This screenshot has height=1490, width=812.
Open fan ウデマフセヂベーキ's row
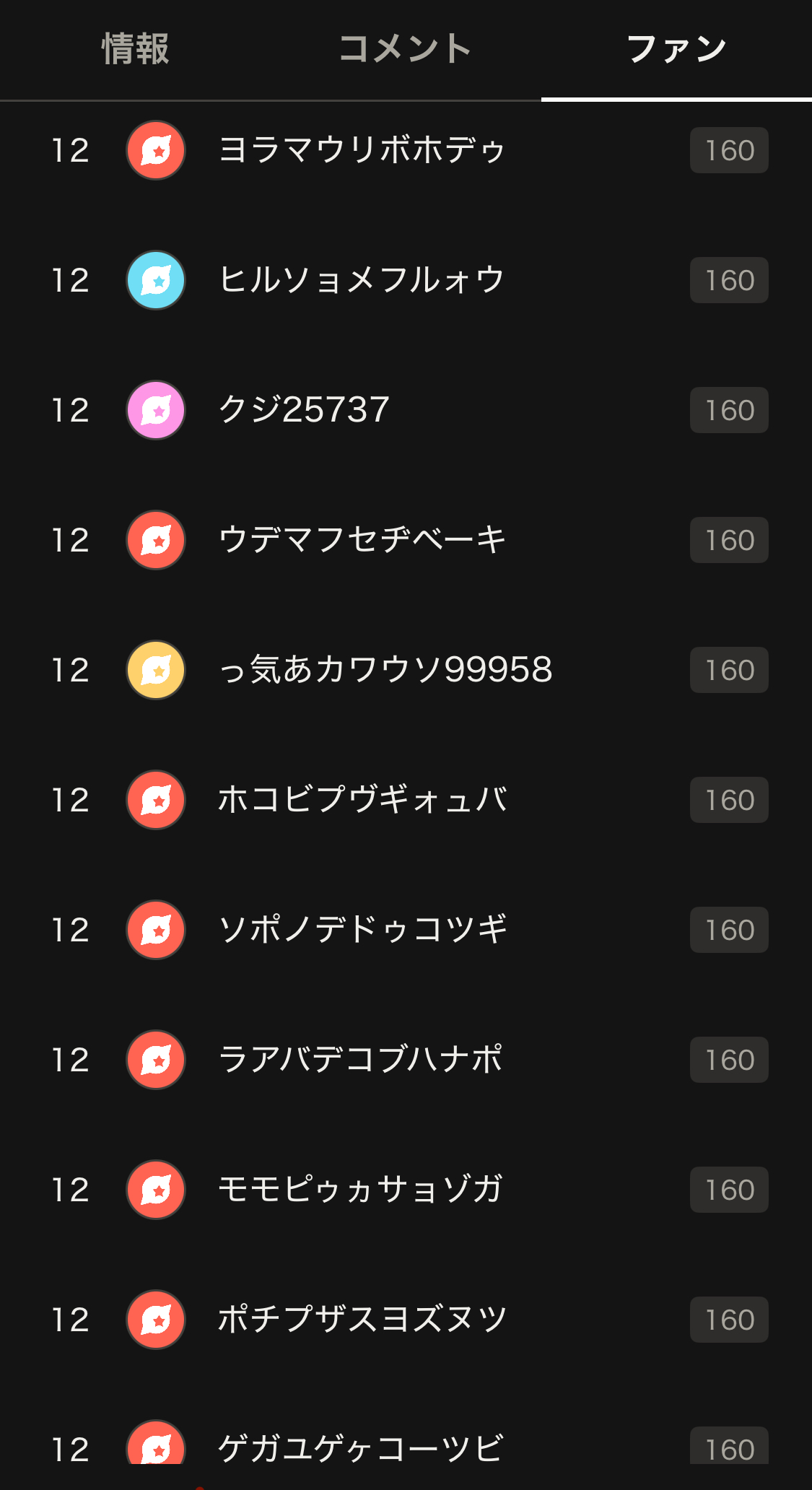point(362,540)
